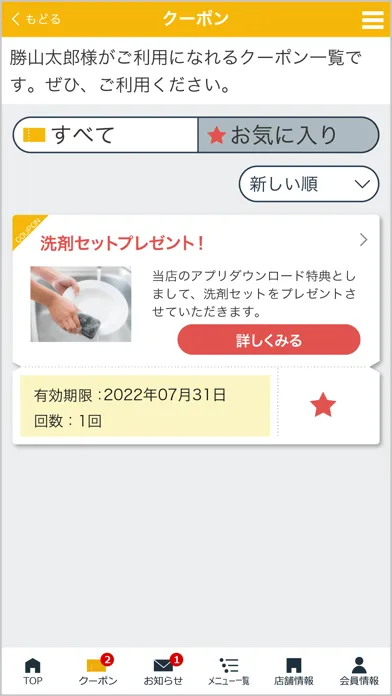Screen dimensions: 392x696
Task: Open the メニュー一覧 tab
Action: pyautogui.click(x=229, y=672)
